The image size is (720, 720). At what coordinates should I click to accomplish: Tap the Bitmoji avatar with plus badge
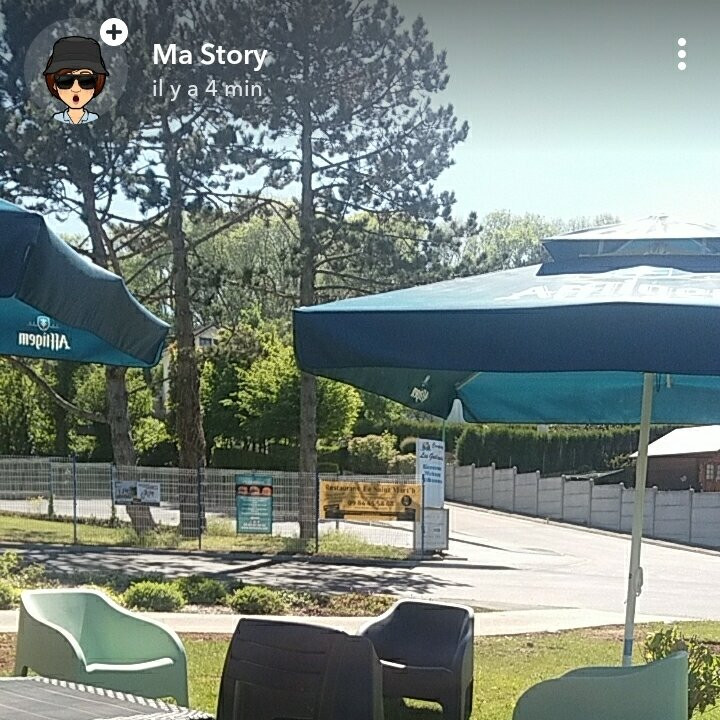click(76, 74)
